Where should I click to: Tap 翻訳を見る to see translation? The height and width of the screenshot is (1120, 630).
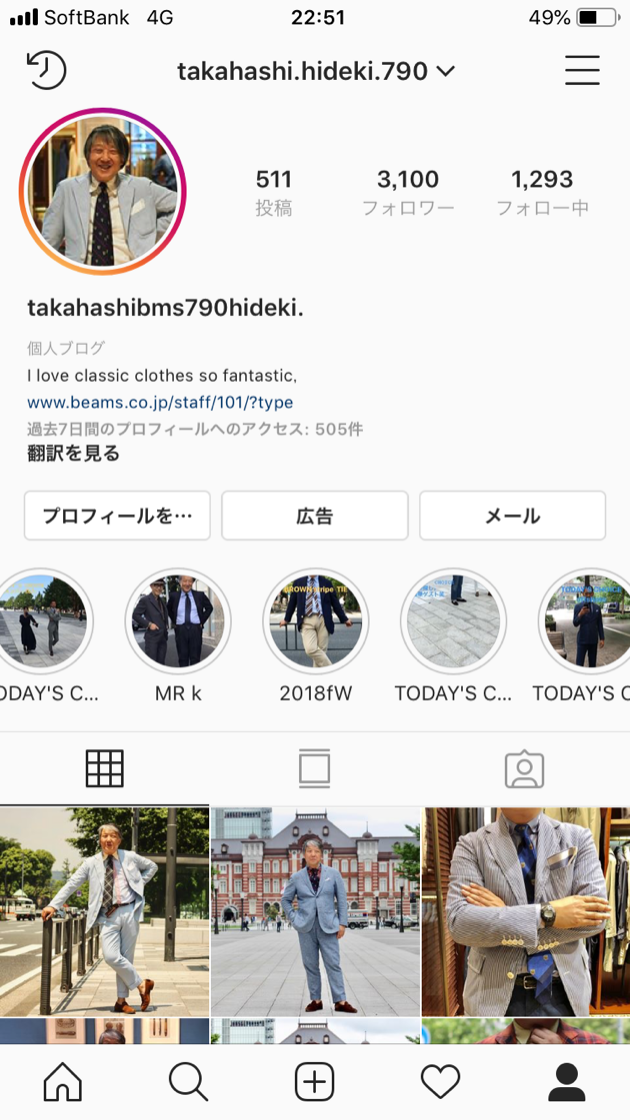[73, 453]
